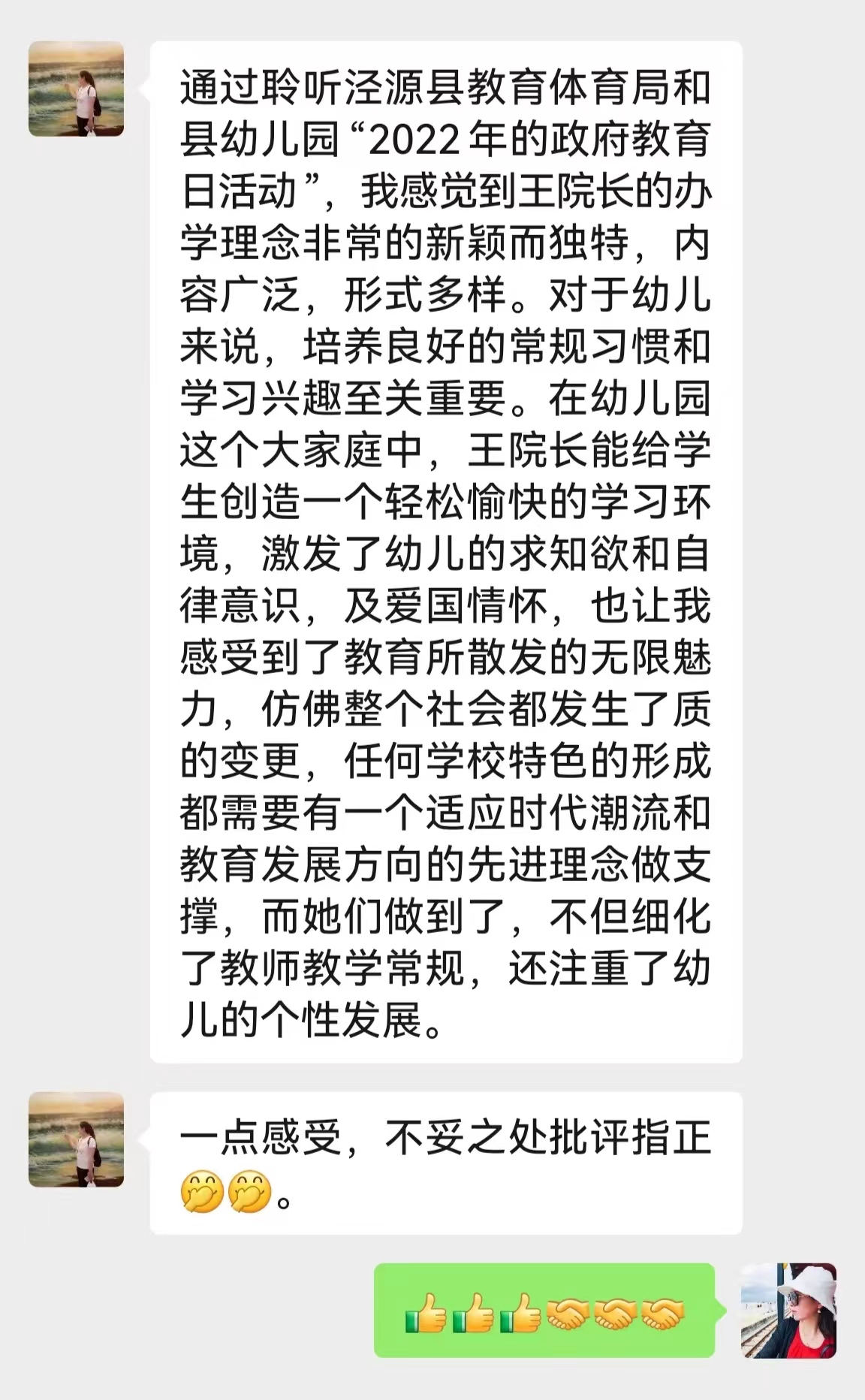865x1400 pixels.
Task: View profile from the avatar beside thumbs-up reply
Action: [x=788, y=1311]
